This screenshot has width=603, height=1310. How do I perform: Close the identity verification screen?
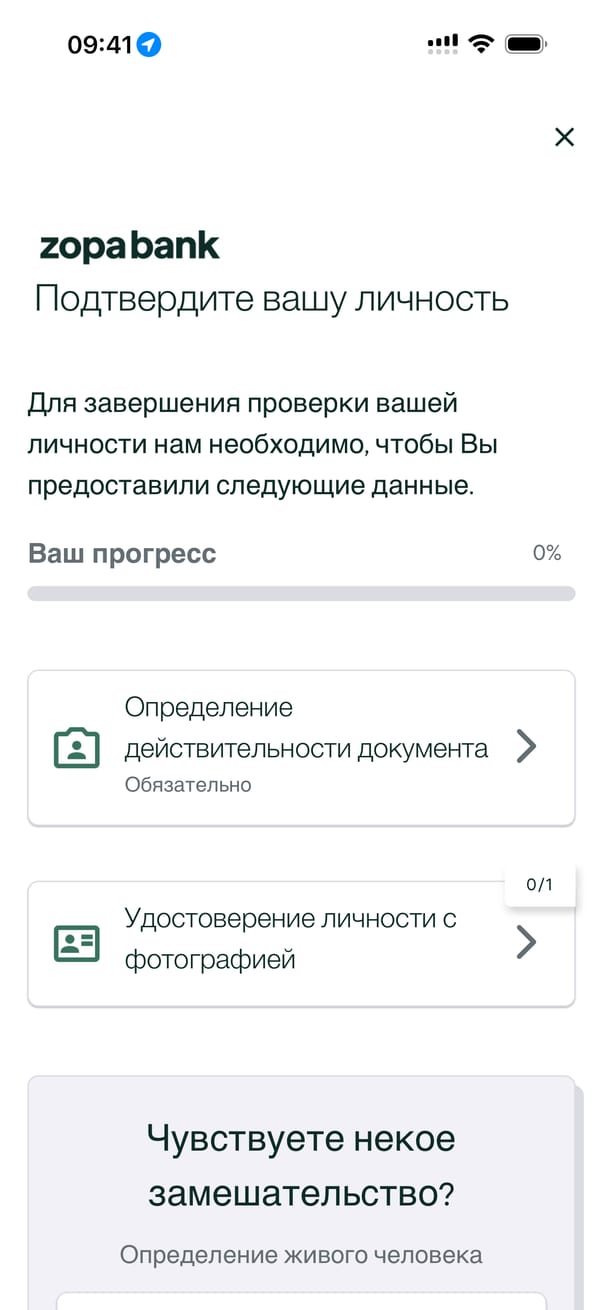pos(564,137)
